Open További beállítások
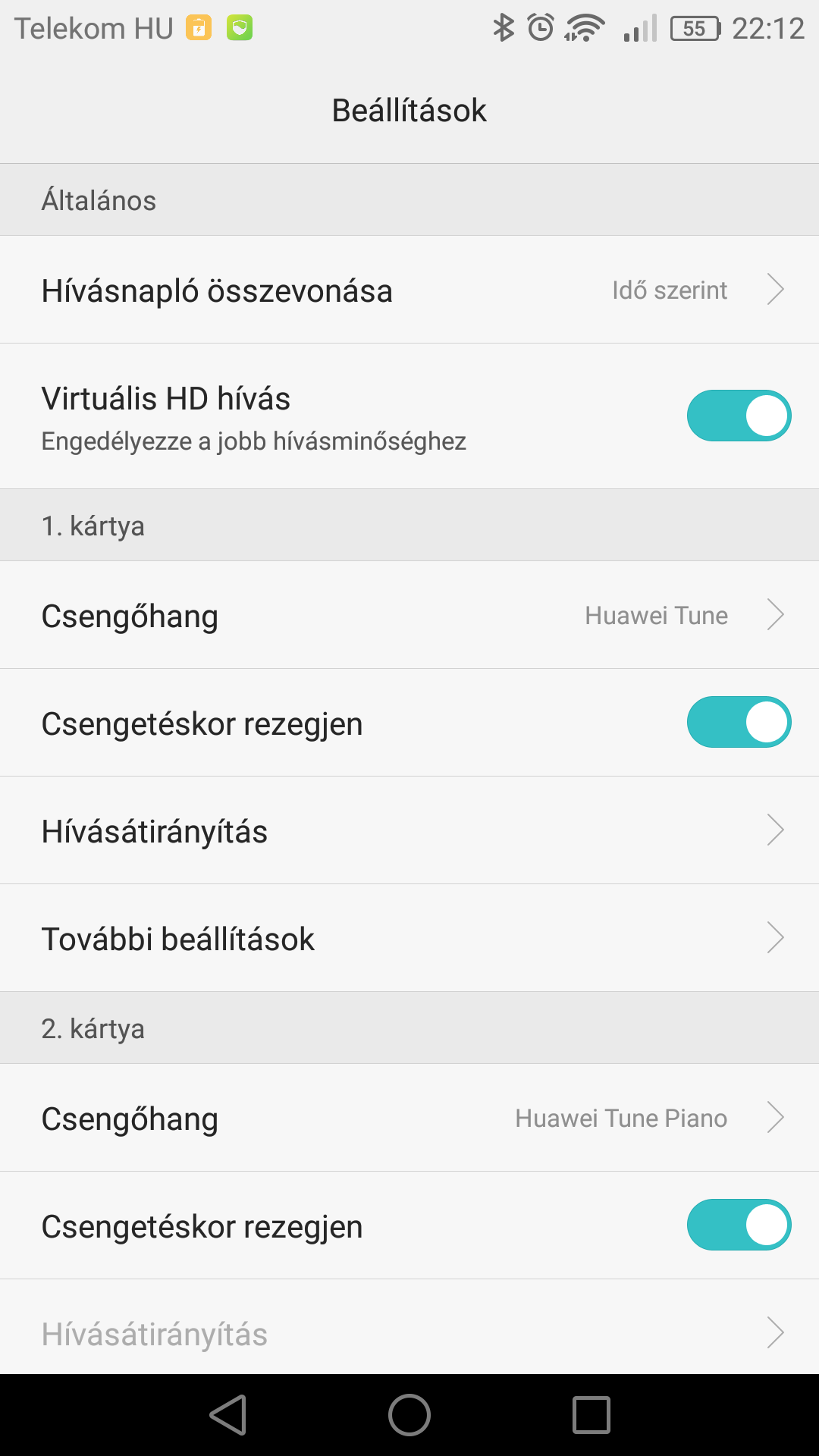This screenshot has width=819, height=1456. click(409, 938)
